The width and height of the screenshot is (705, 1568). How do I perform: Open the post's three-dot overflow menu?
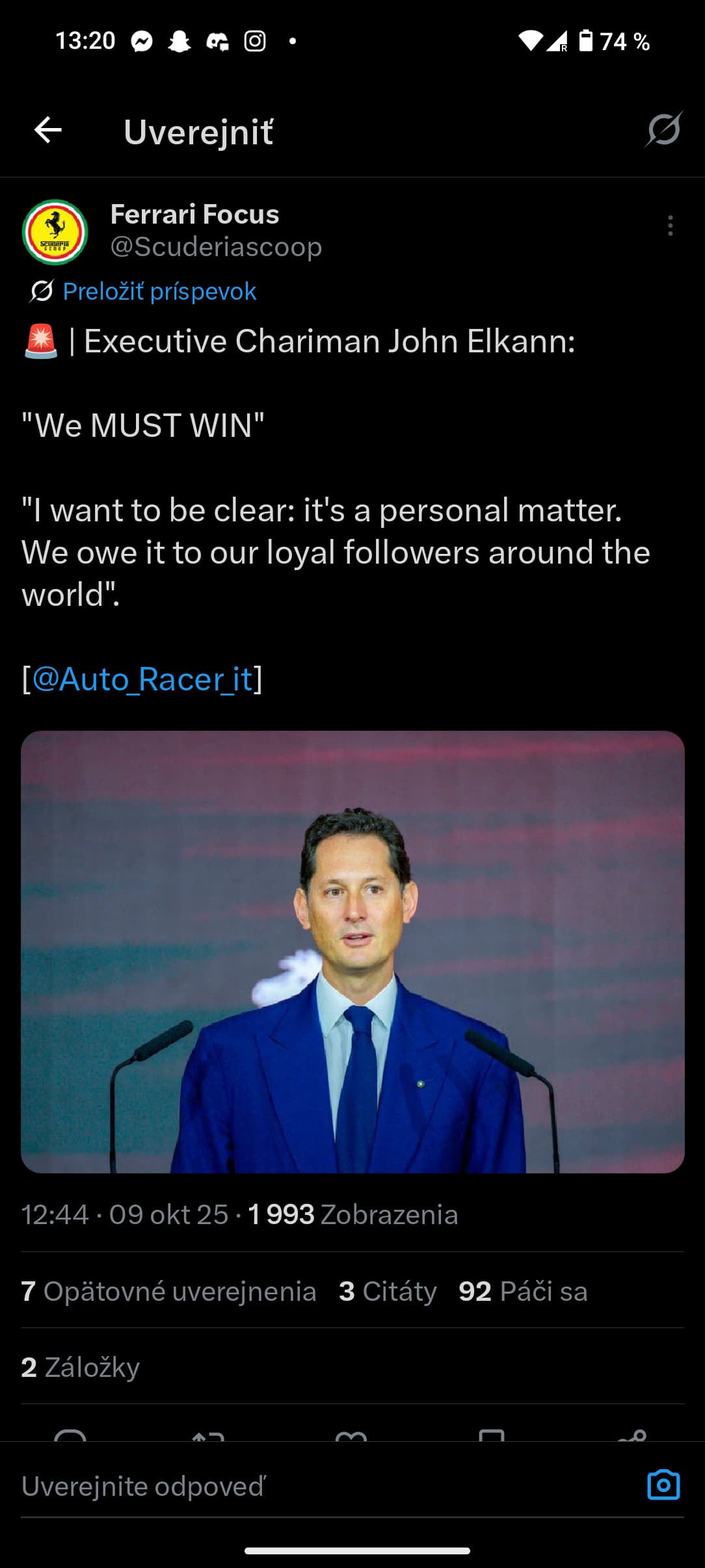click(670, 226)
